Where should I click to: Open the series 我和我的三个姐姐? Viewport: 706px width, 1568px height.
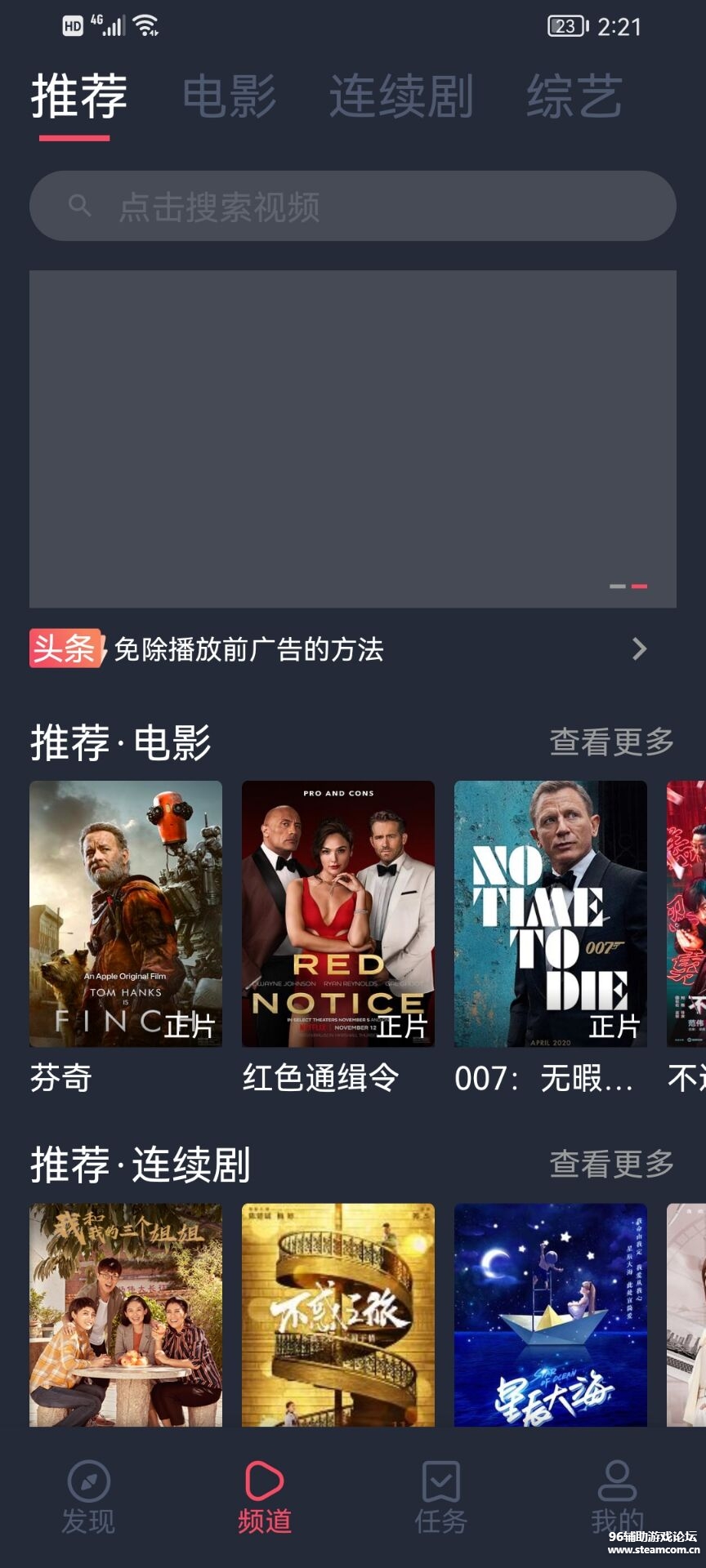126,1315
